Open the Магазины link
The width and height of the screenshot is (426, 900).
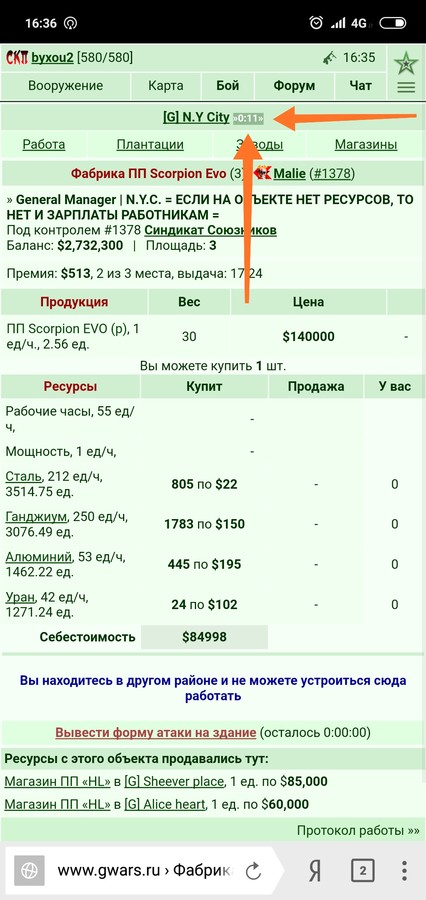coord(366,145)
